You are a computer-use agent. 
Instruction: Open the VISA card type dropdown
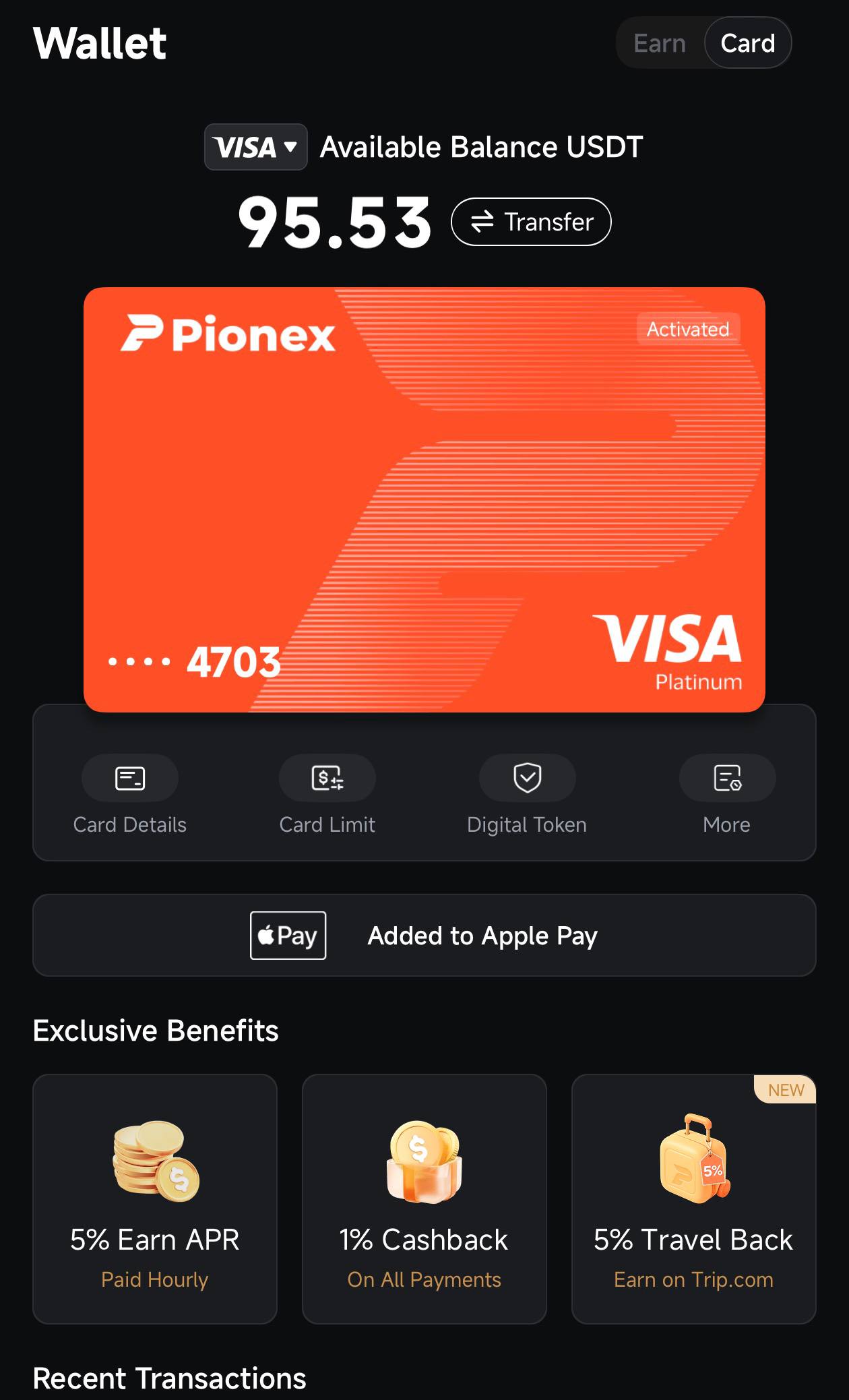point(256,147)
